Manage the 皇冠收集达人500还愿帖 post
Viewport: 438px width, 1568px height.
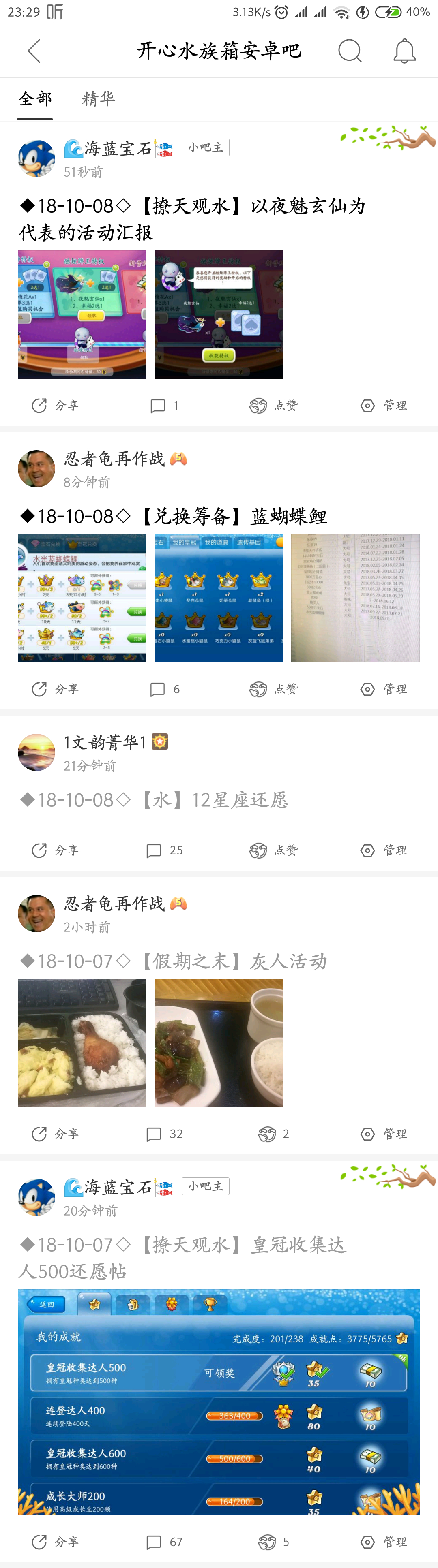383,1542
